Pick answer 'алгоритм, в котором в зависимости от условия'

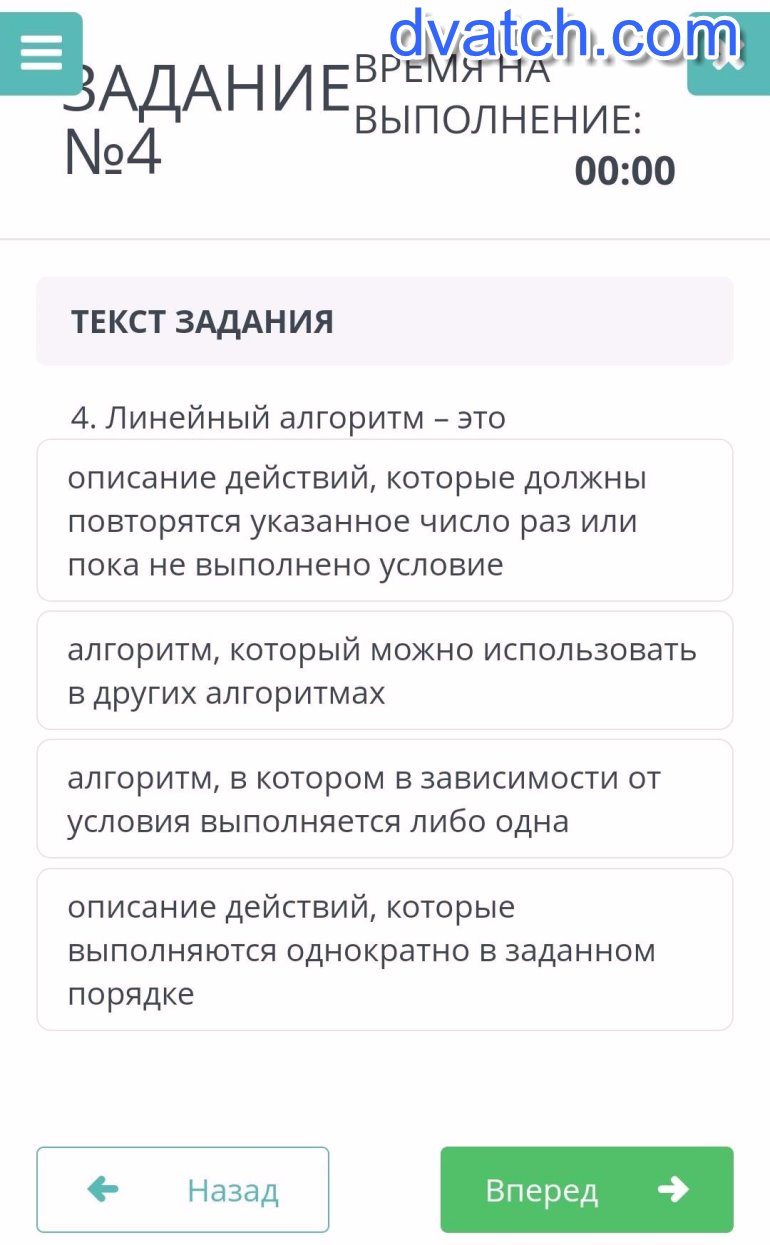pyautogui.click(x=385, y=799)
